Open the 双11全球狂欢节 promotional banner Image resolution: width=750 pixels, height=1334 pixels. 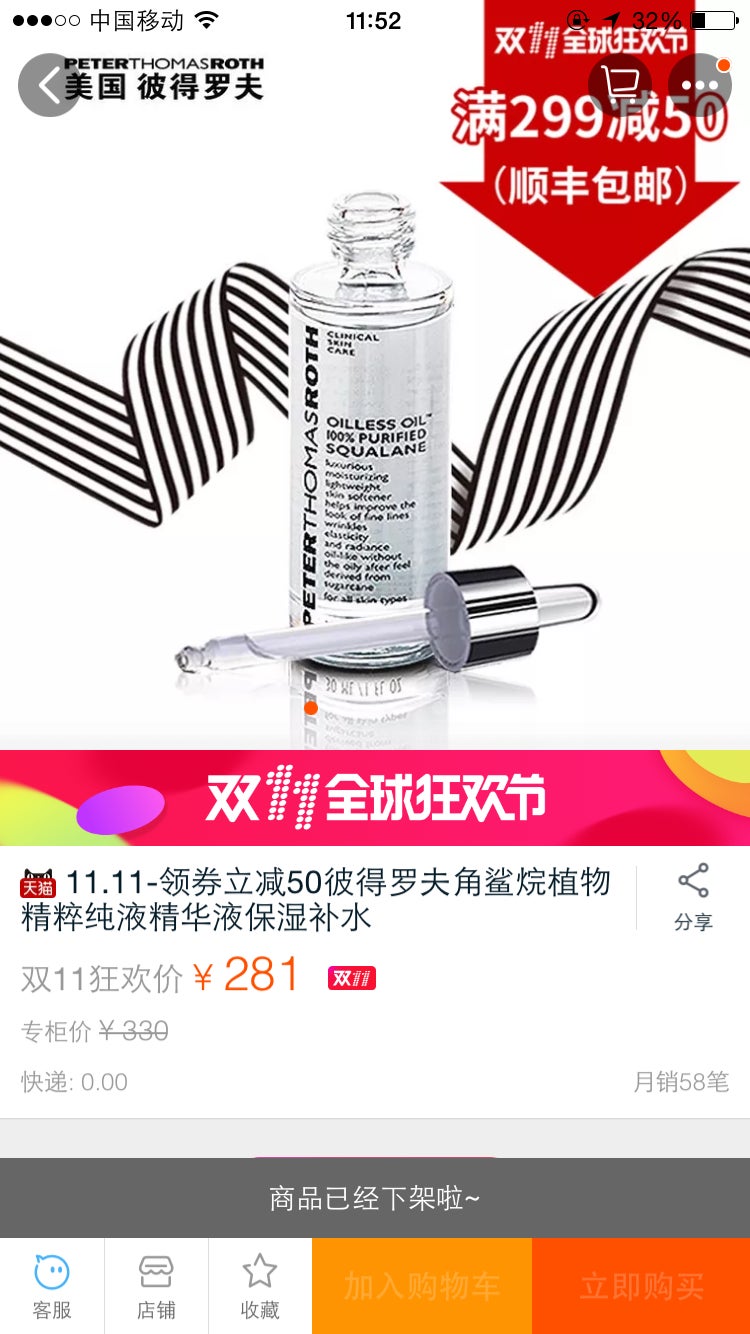375,798
